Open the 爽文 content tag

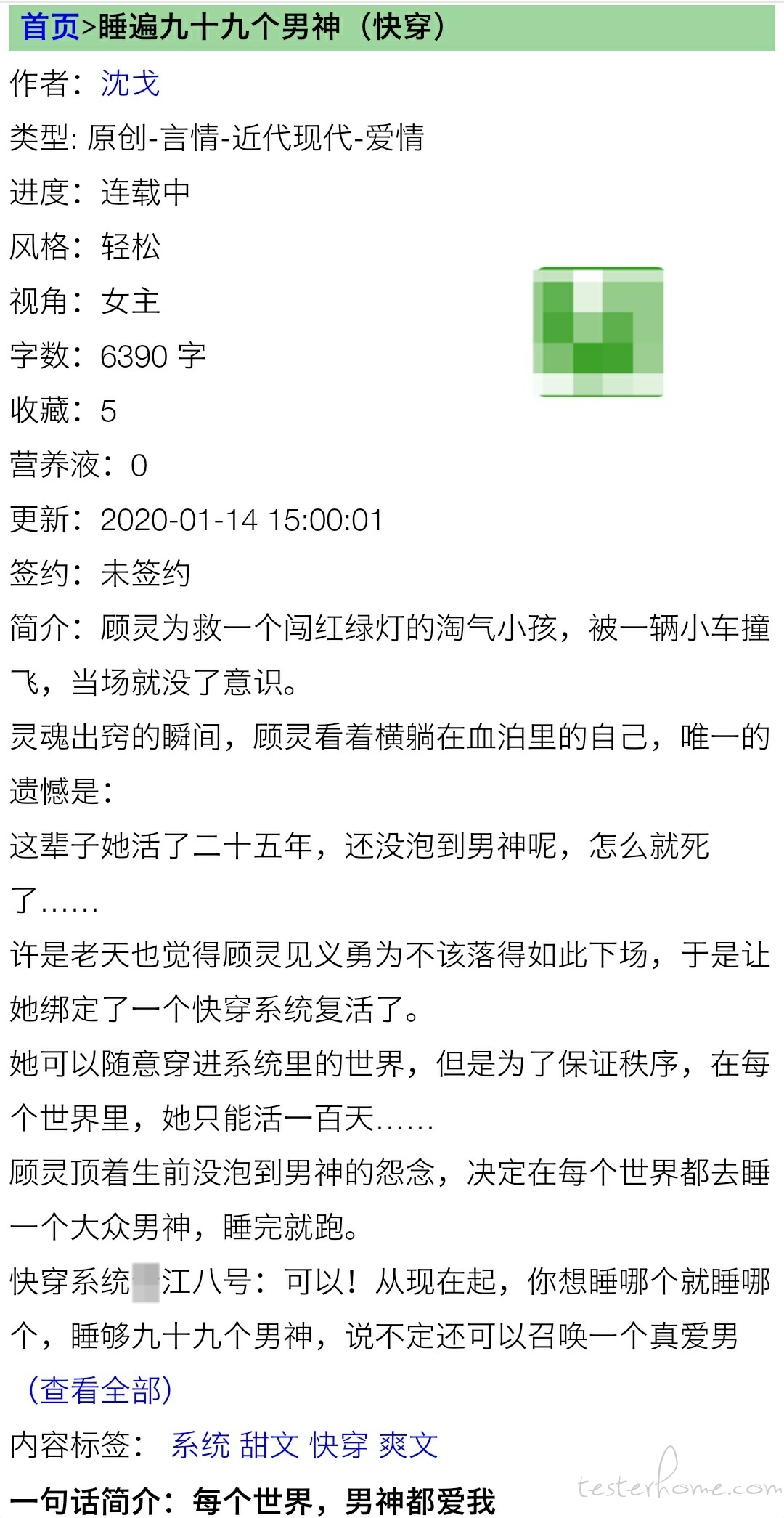pos(409,1445)
